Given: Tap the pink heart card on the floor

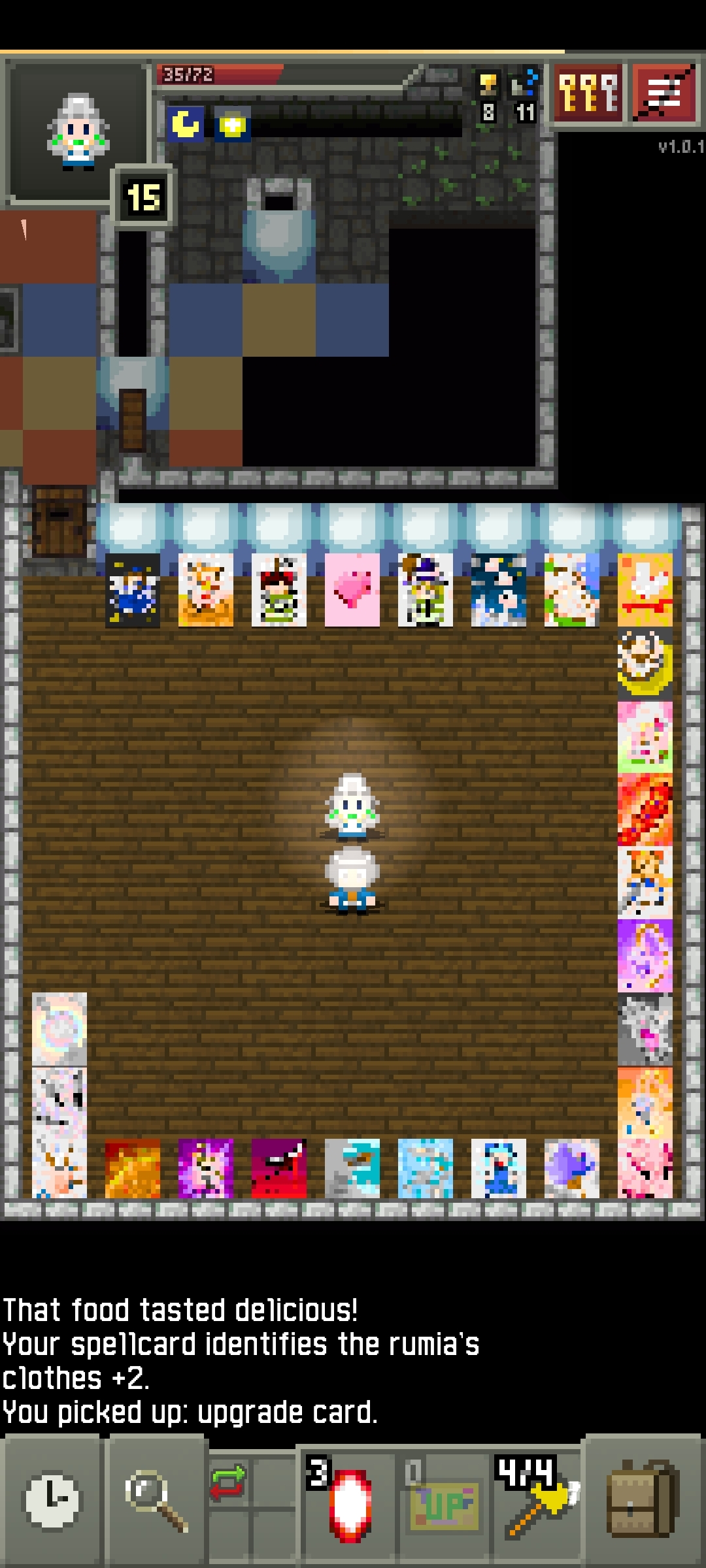Looking at the screenshot, I should coord(352,590).
